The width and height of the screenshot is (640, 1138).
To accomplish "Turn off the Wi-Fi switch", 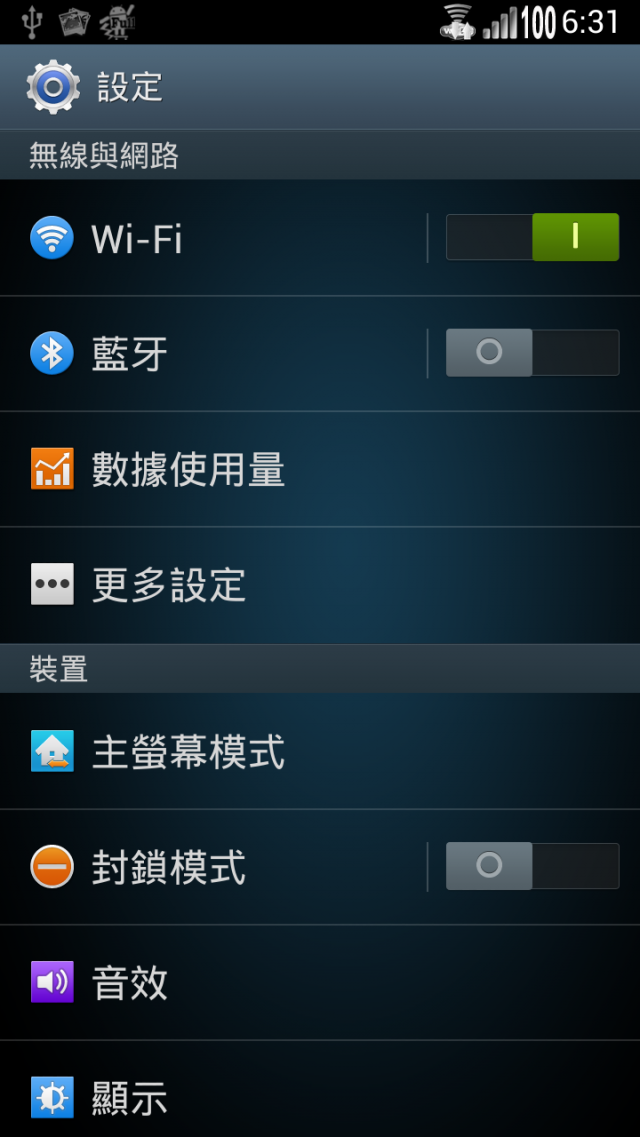I will (532, 238).
